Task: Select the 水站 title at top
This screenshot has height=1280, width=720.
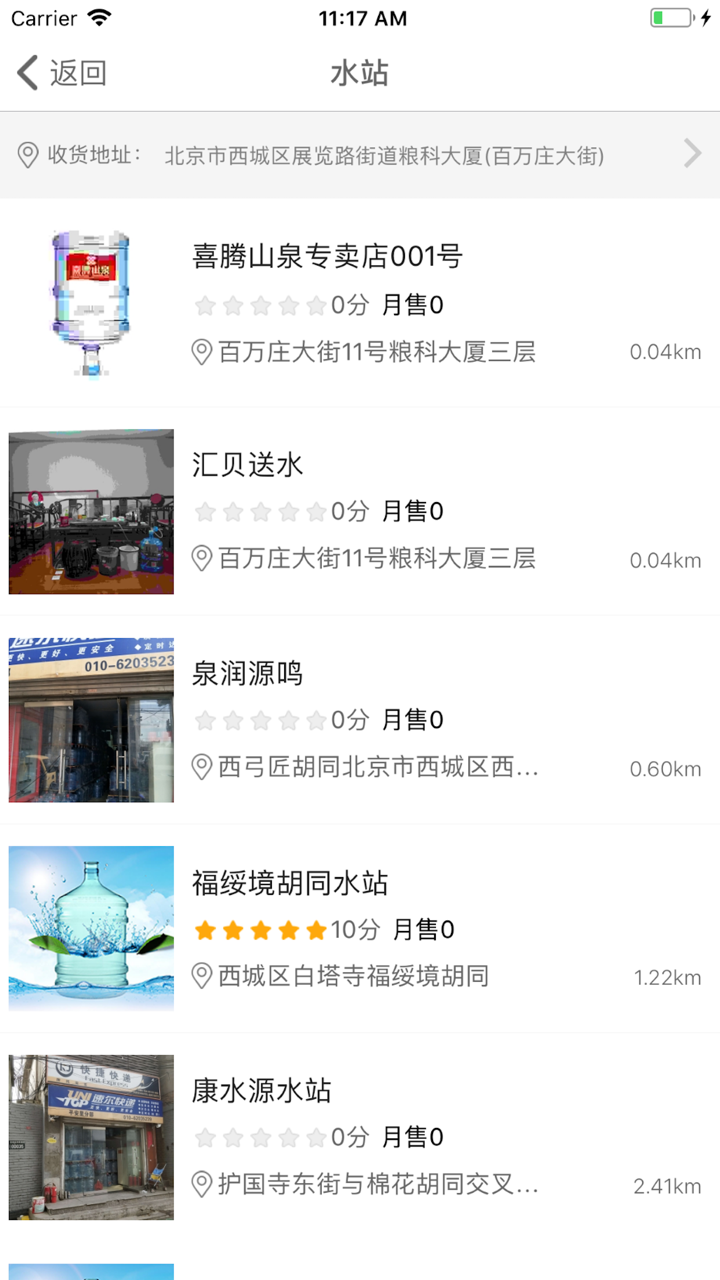Action: pyautogui.click(x=360, y=72)
